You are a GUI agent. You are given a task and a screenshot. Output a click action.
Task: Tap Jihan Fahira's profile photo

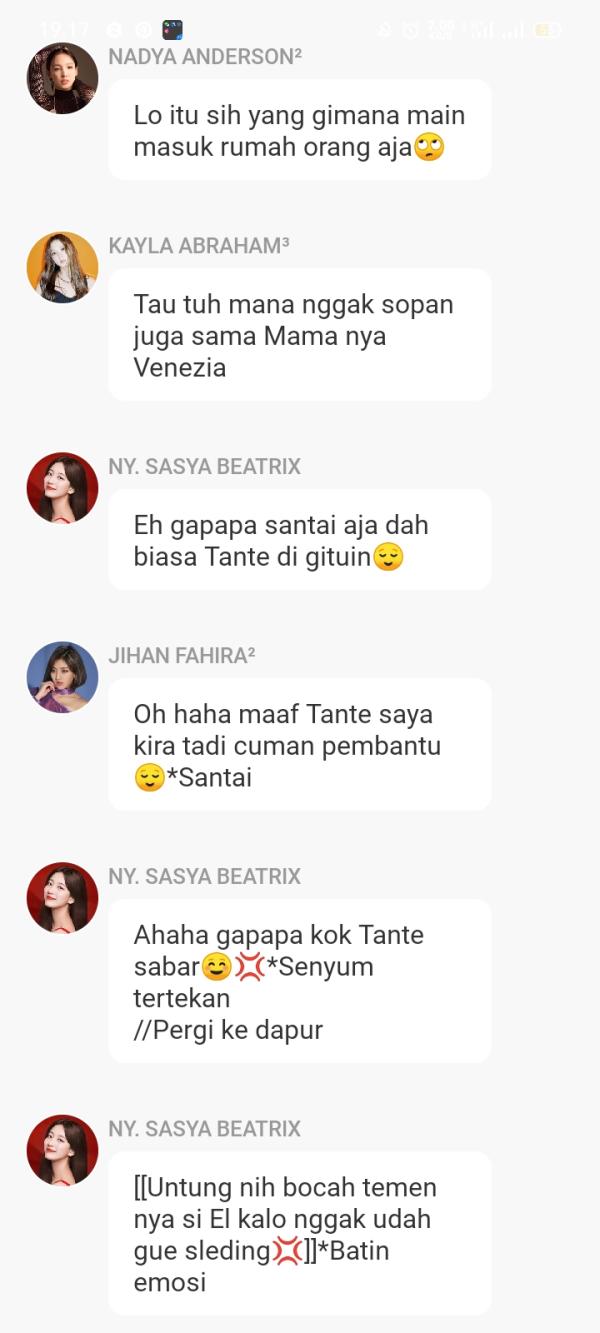(x=62, y=677)
